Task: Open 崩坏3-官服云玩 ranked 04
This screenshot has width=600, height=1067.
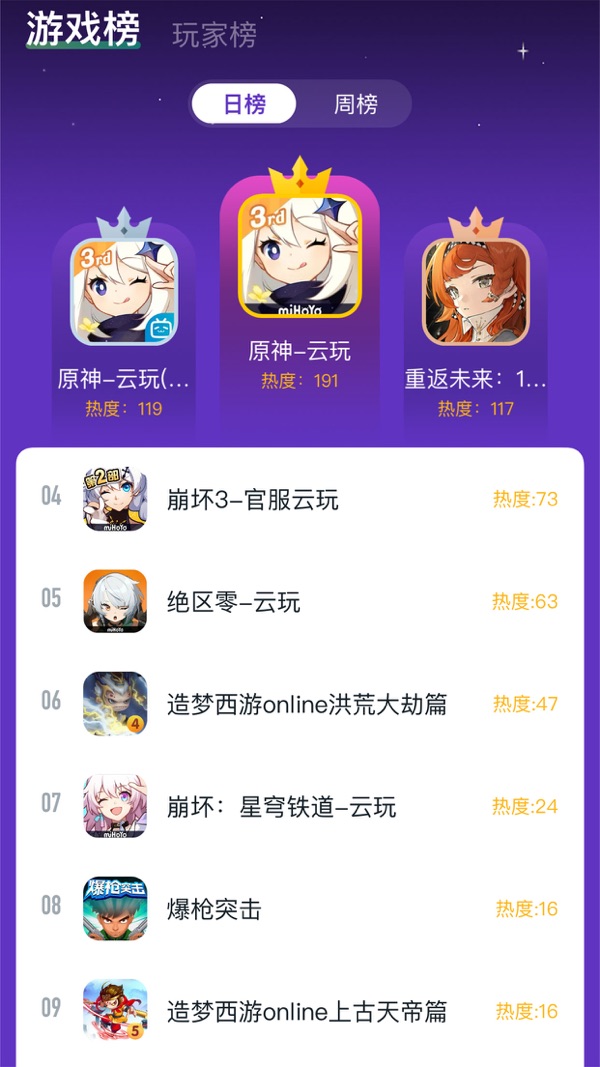Action: (x=300, y=500)
